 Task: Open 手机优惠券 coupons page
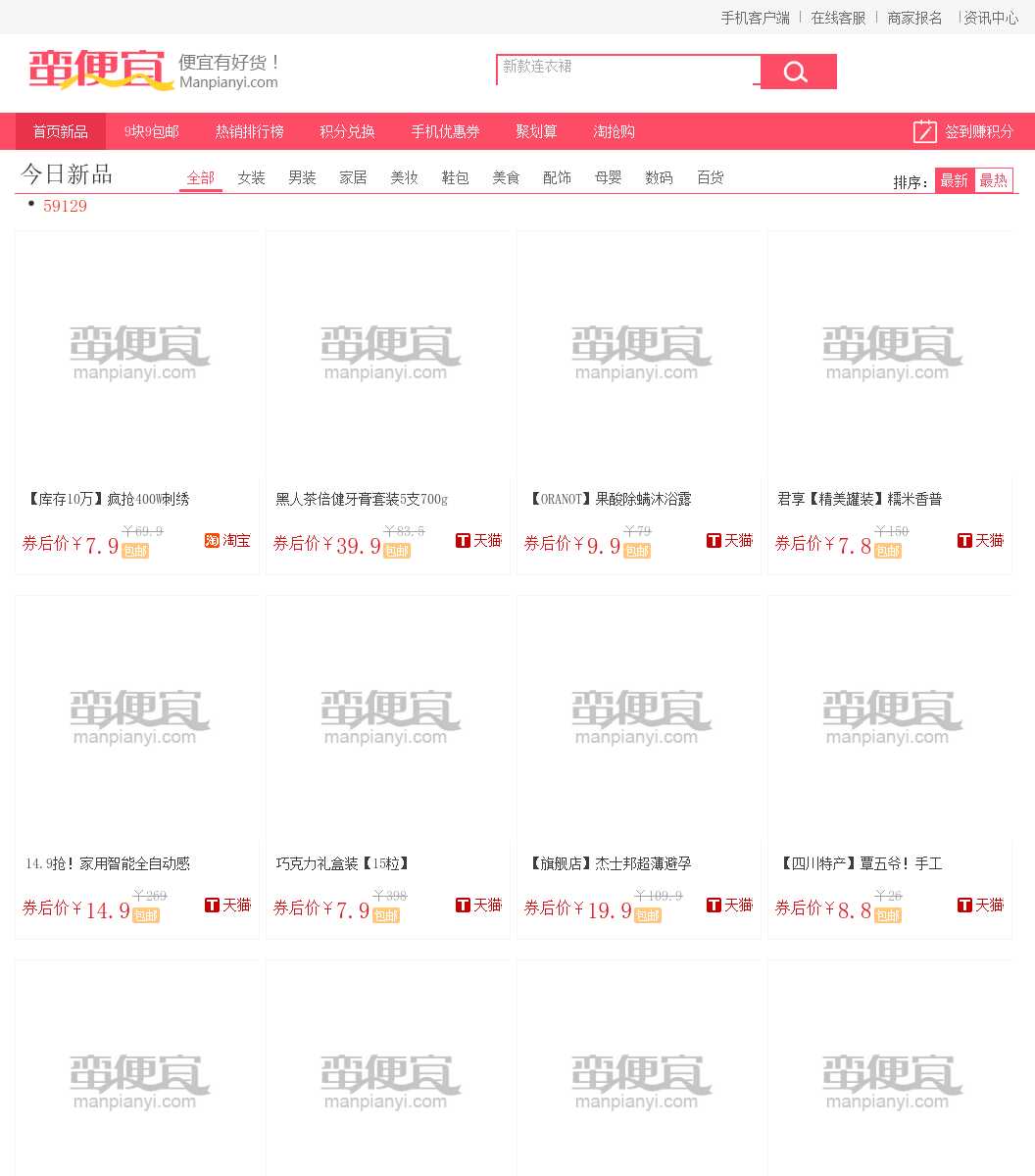coord(445,131)
